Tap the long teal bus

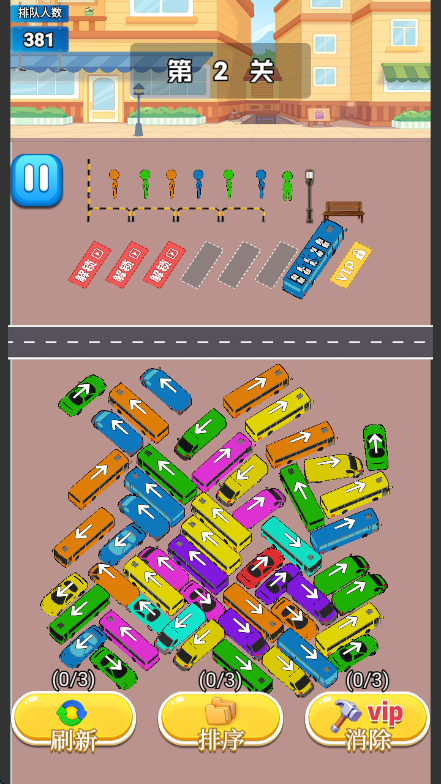coord(292,546)
